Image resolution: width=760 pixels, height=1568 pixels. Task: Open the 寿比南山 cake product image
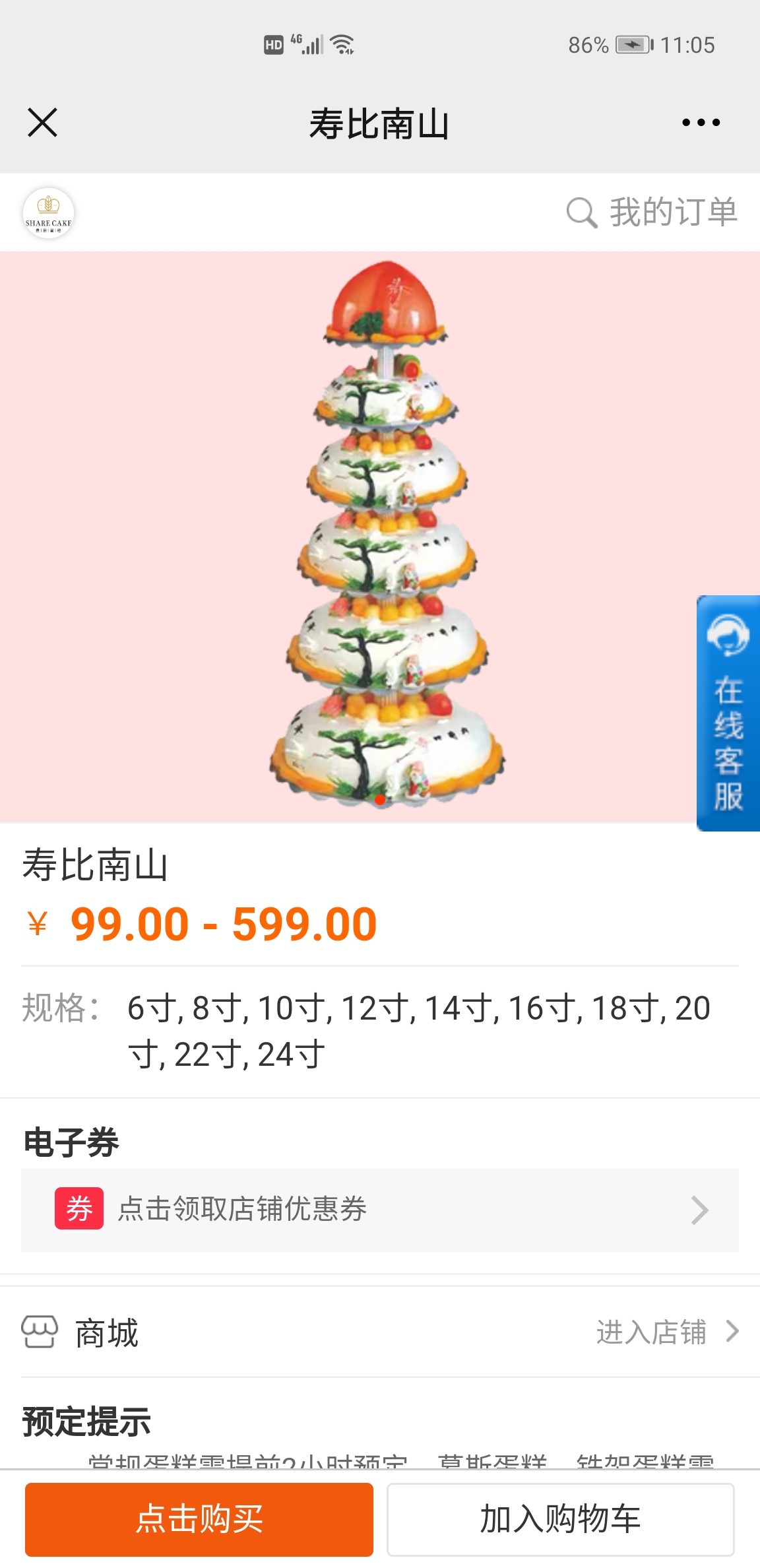pos(380,537)
